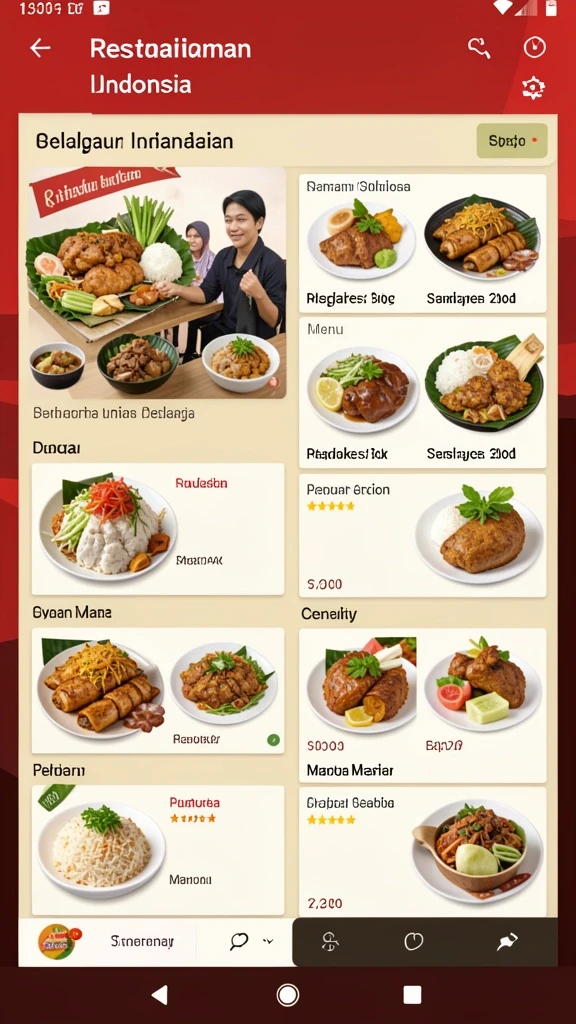
Task: Open the Glabal Geabba card priced 2,200
Action: (422, 852)
